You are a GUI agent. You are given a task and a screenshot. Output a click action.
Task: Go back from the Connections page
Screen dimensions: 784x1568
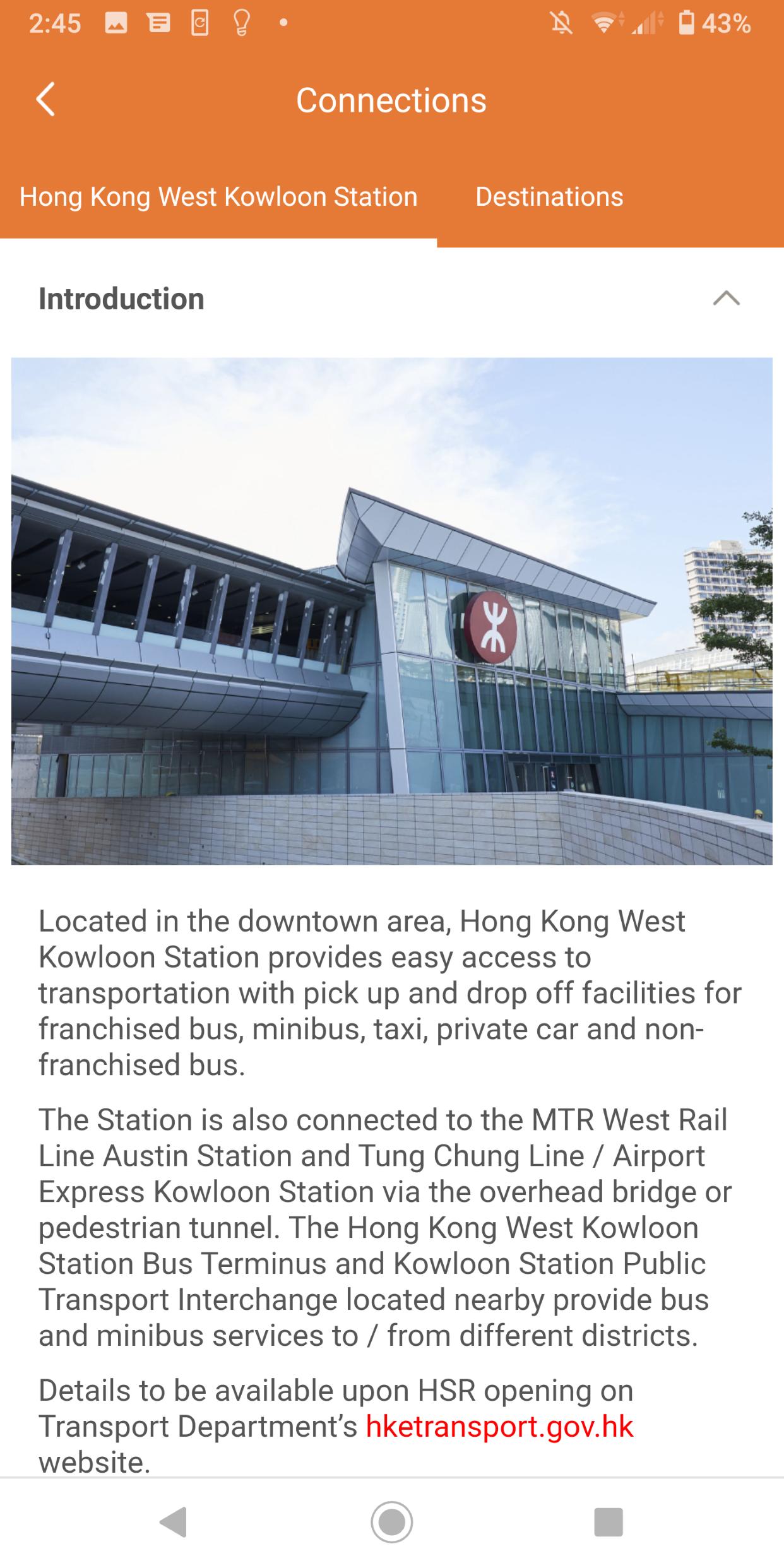[45, 100]
